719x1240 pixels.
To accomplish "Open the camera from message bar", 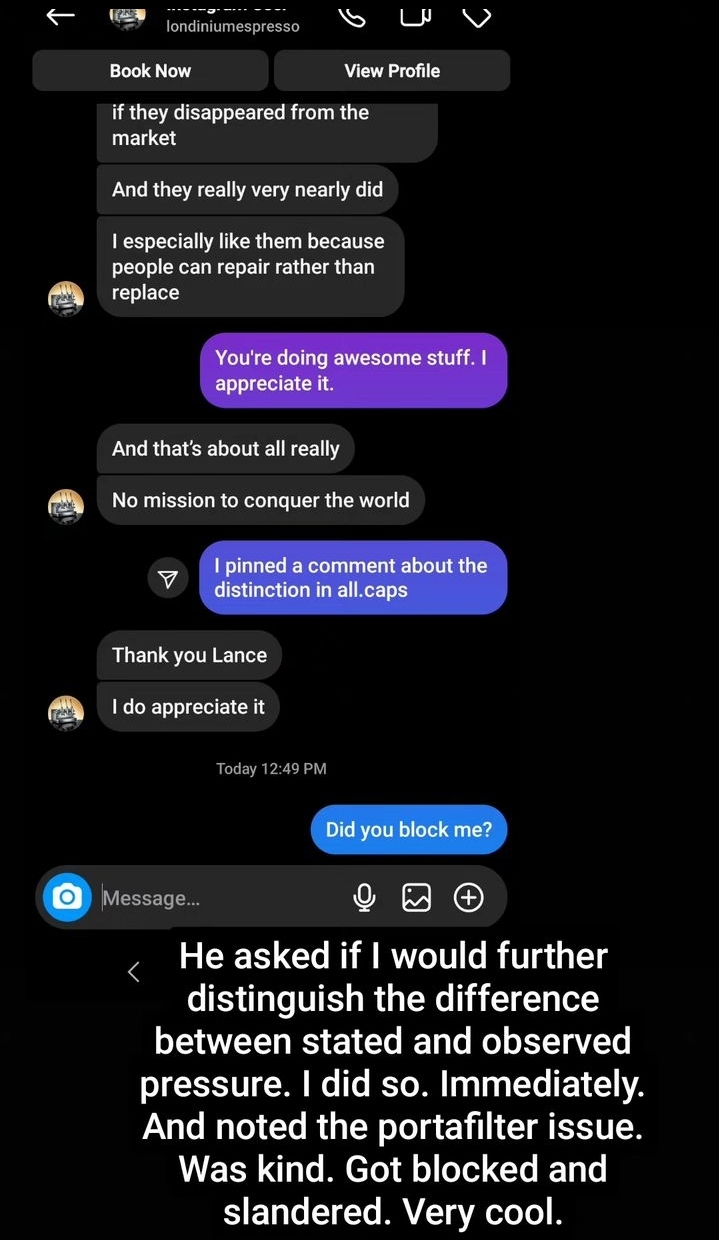I will (67, 897).
